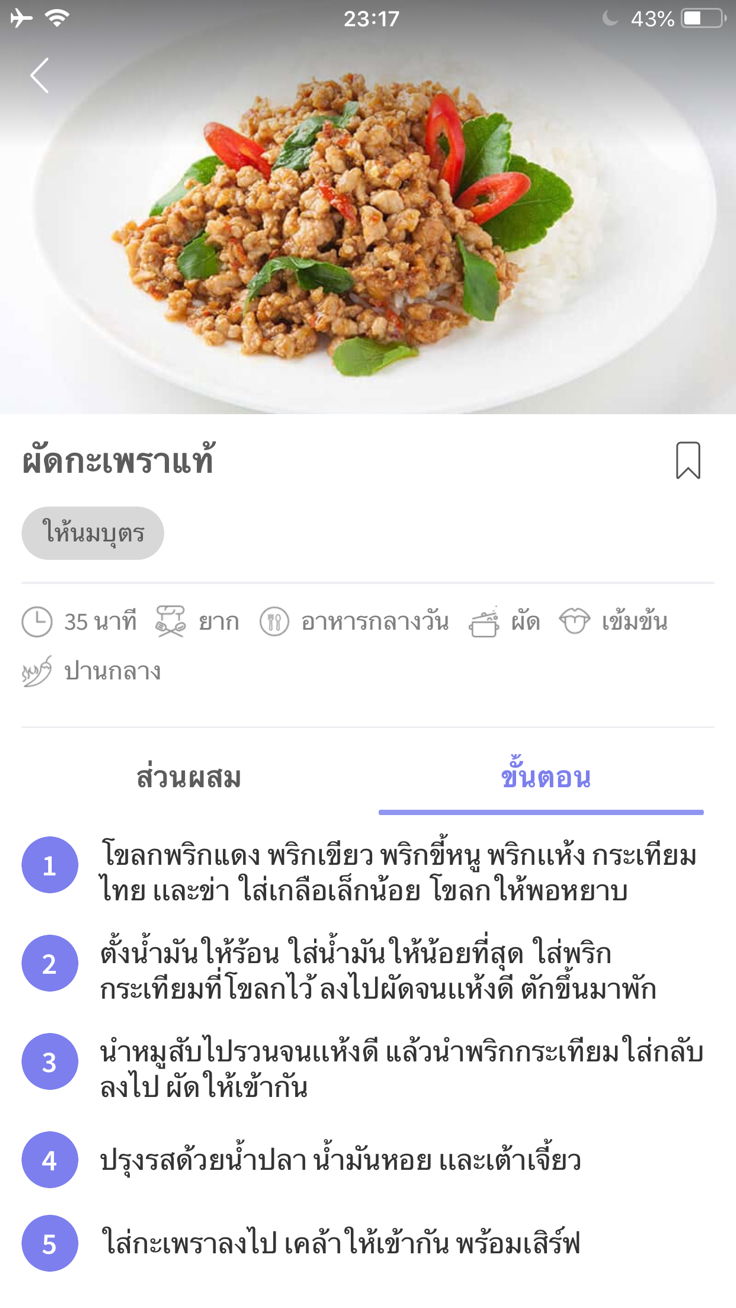Screen dimensions: 736x1308
Task: Select the ขั้นตอน tab
Action: pos(544,777)
